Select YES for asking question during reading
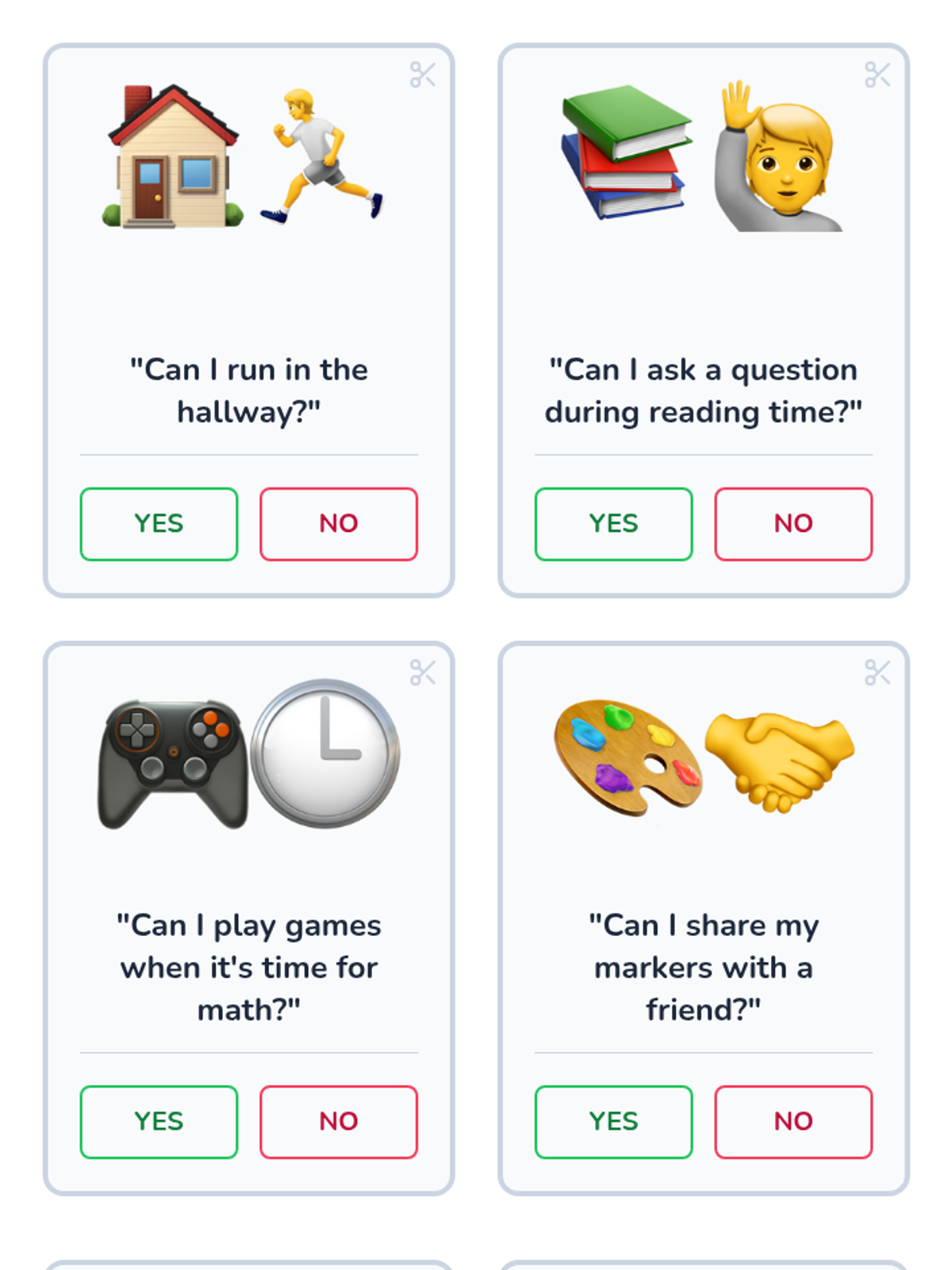952x1270 pixels. pyautogui.click(x=613, y=524)
